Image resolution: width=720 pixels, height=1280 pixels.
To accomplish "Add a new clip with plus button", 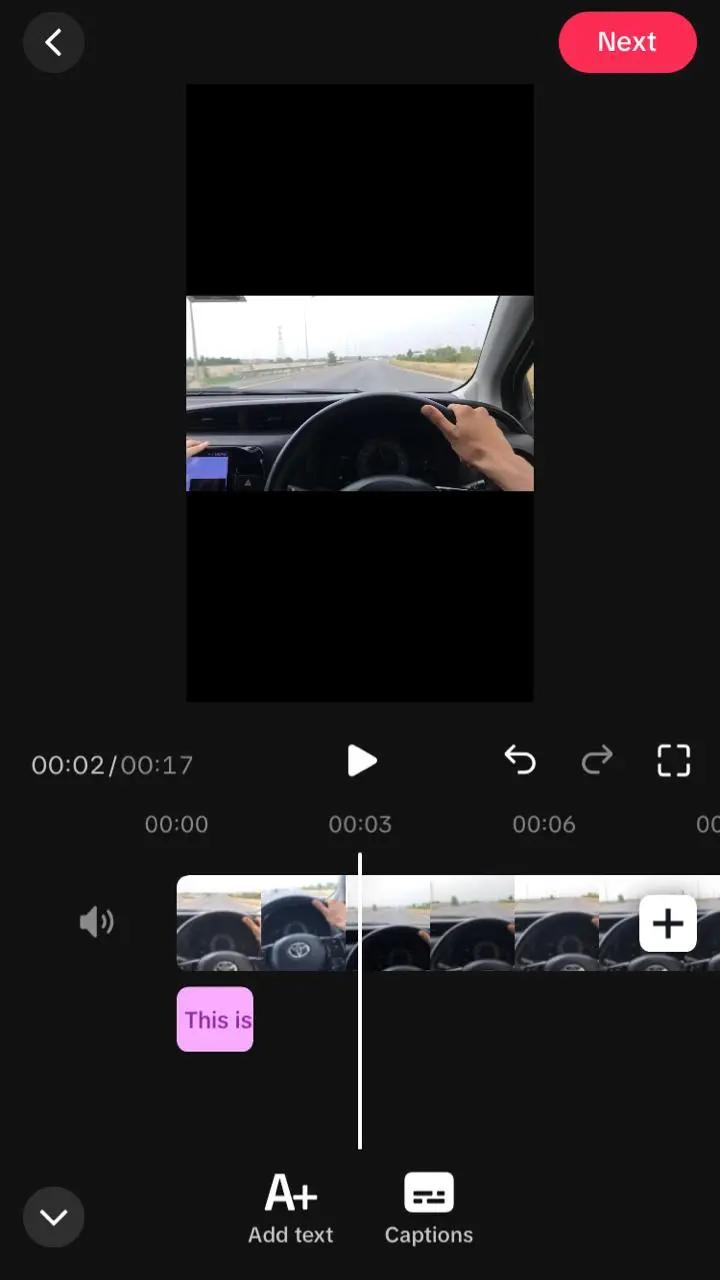I will [x=667, y=923].
